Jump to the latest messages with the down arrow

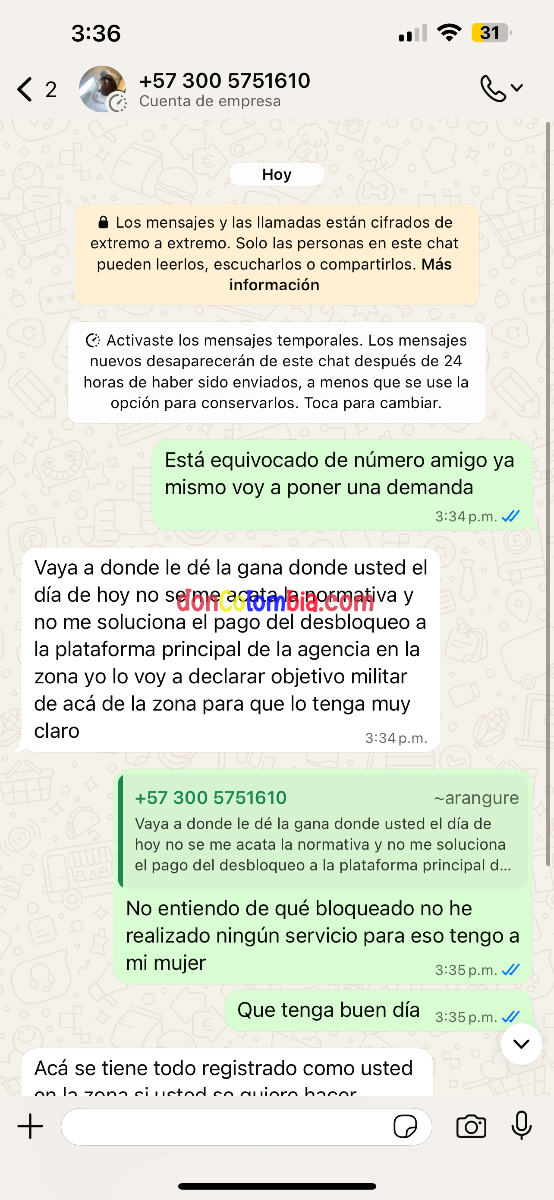click(x=520, y=1044)
